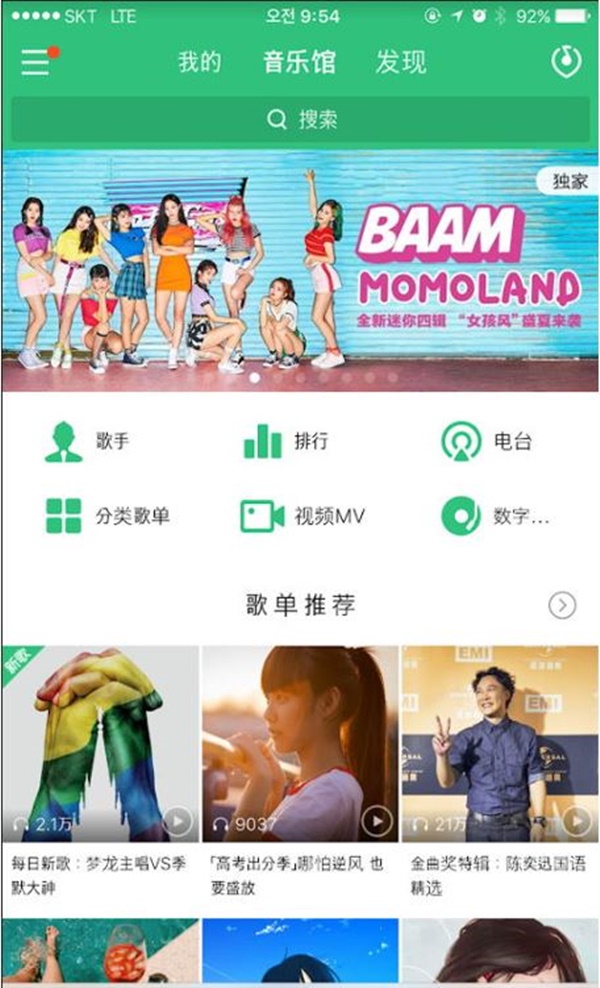Open the music recognition icon at top right
This screenshot has width=600, height=988.
(x=565, y=62)
